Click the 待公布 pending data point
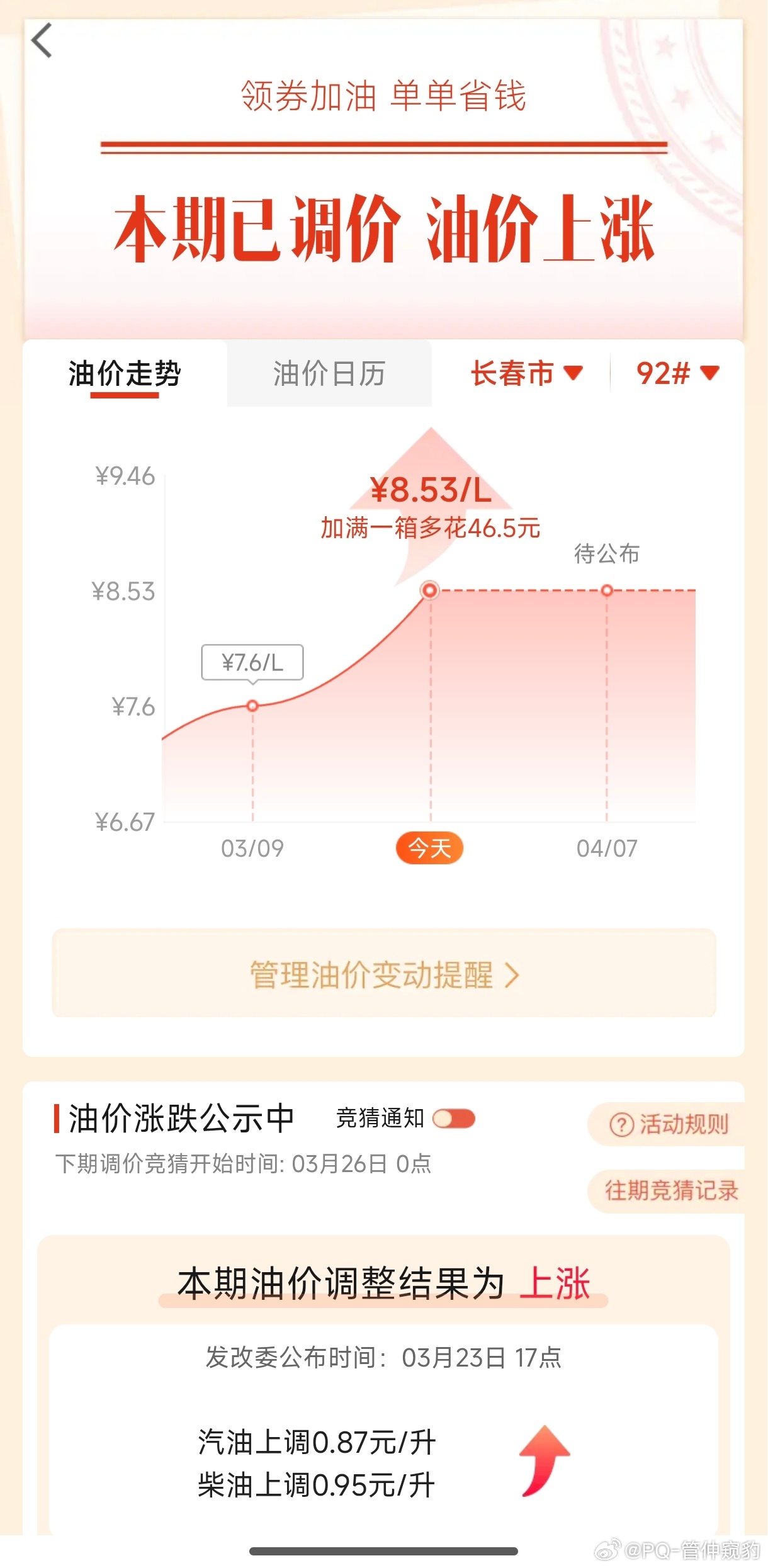 click(x=606, y=590)
